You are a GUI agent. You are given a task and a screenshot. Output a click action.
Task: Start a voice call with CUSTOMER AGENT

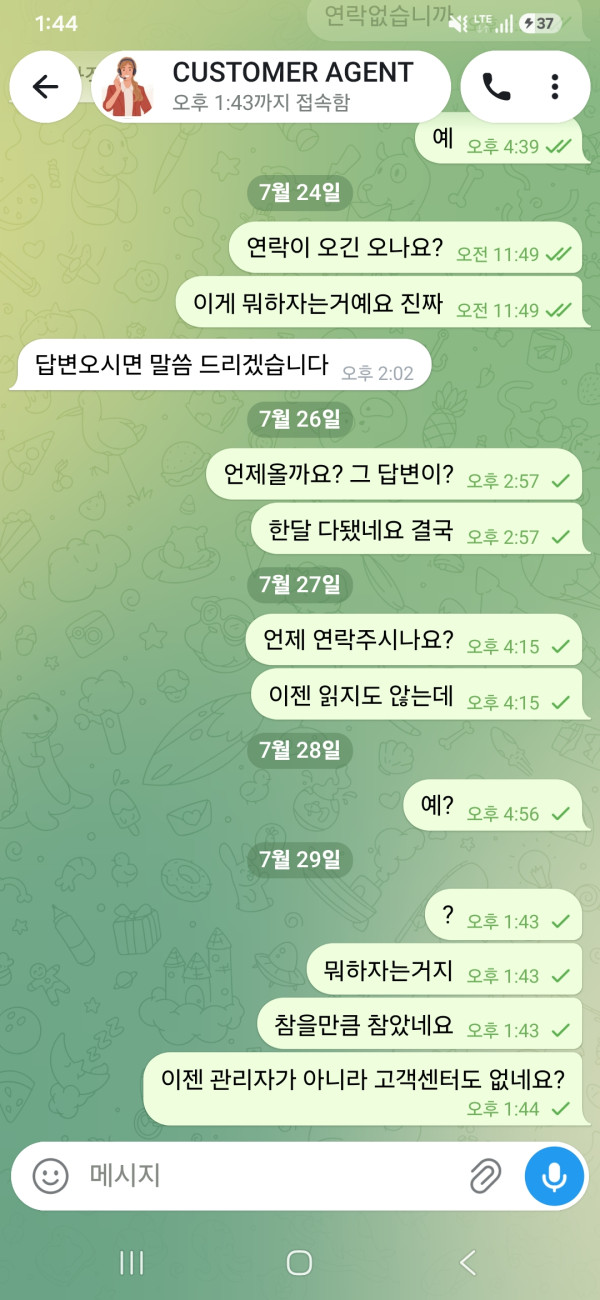click(x=496, y=87)
